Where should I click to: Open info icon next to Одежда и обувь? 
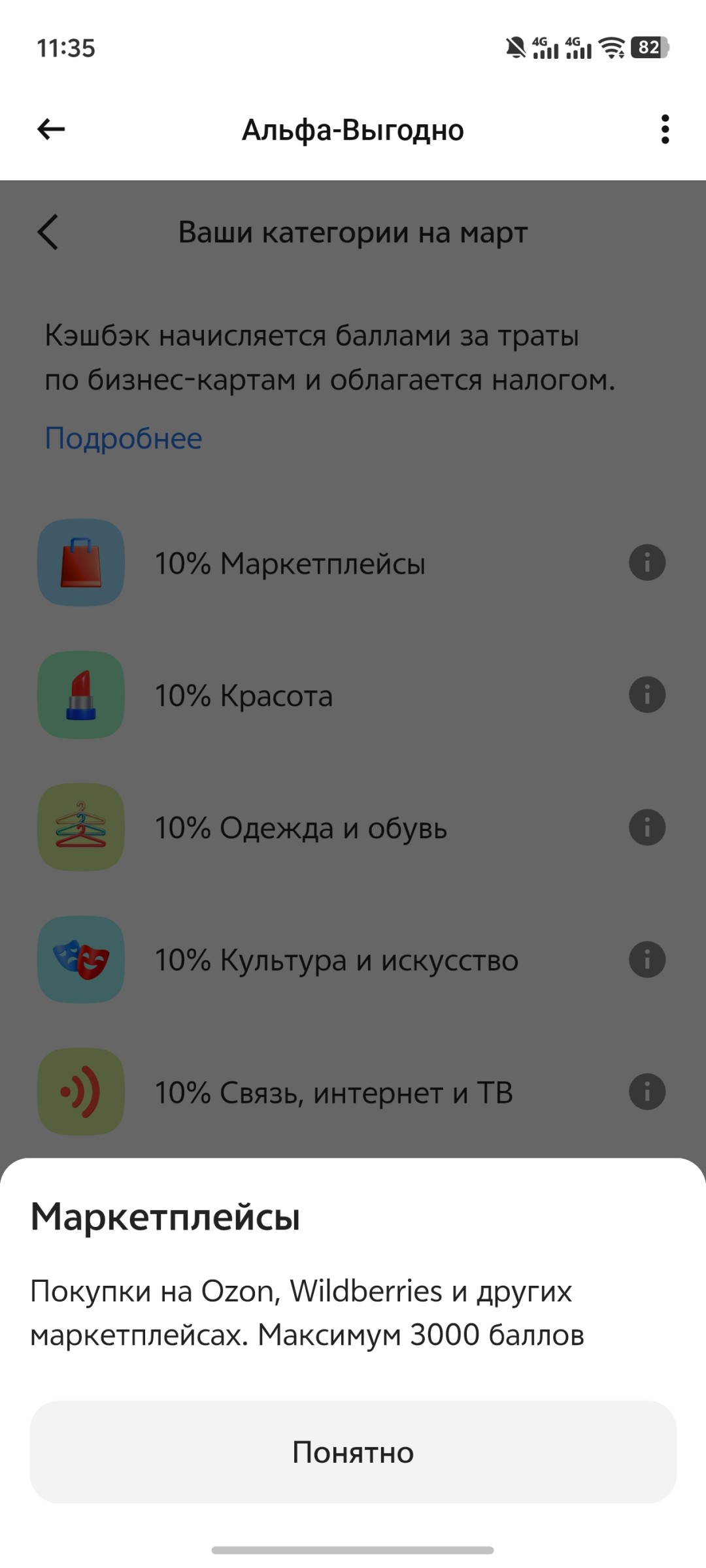[x=646, y=828]
